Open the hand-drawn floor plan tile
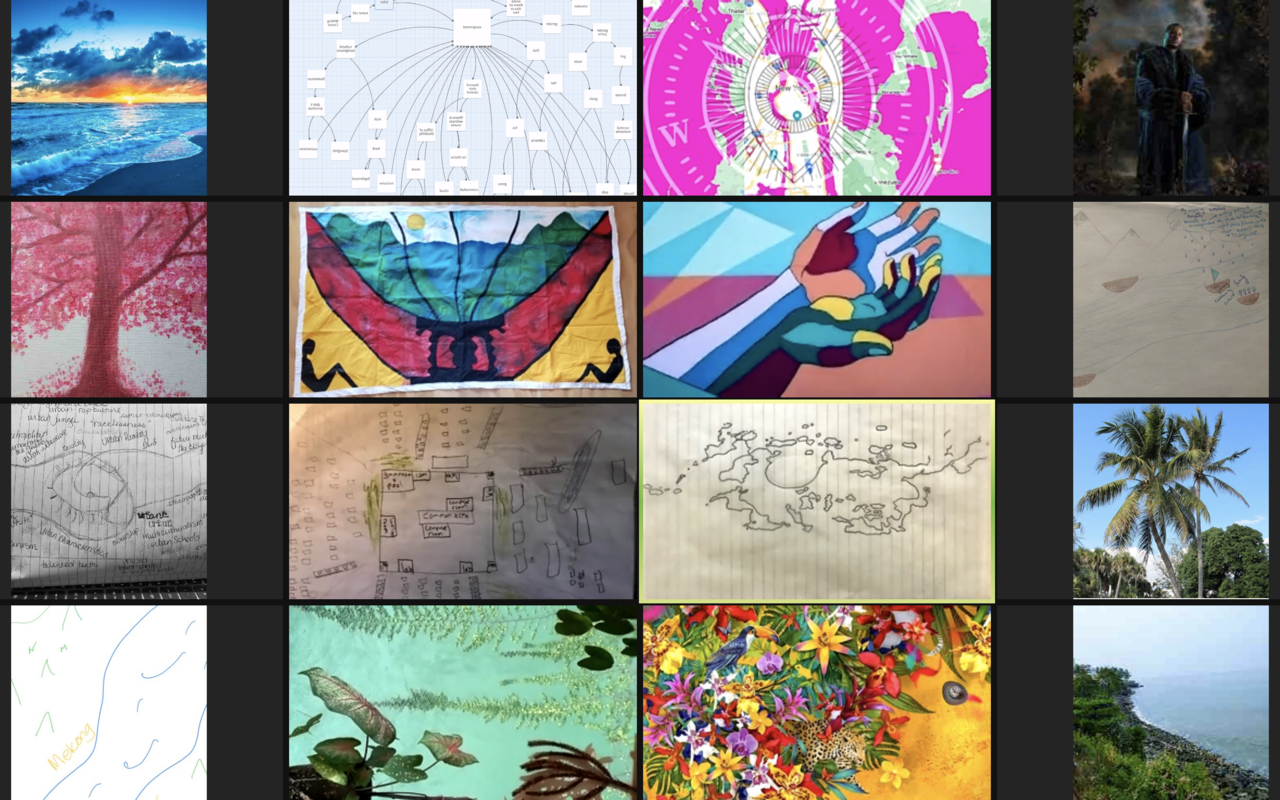 [x=462, y=501]
